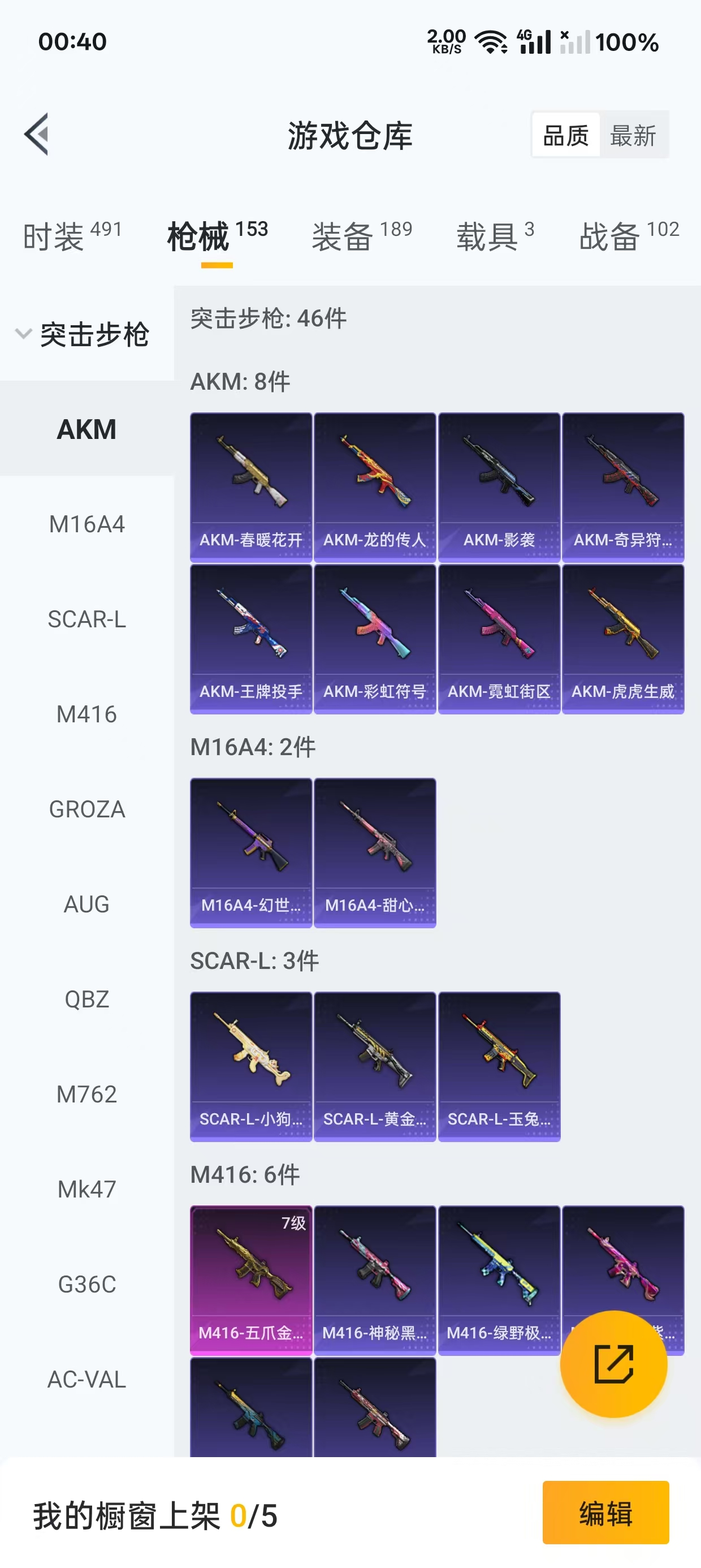Choose M762 from the side list
This screenshot has width=701, height=1568.
(x=86, y=1094)
